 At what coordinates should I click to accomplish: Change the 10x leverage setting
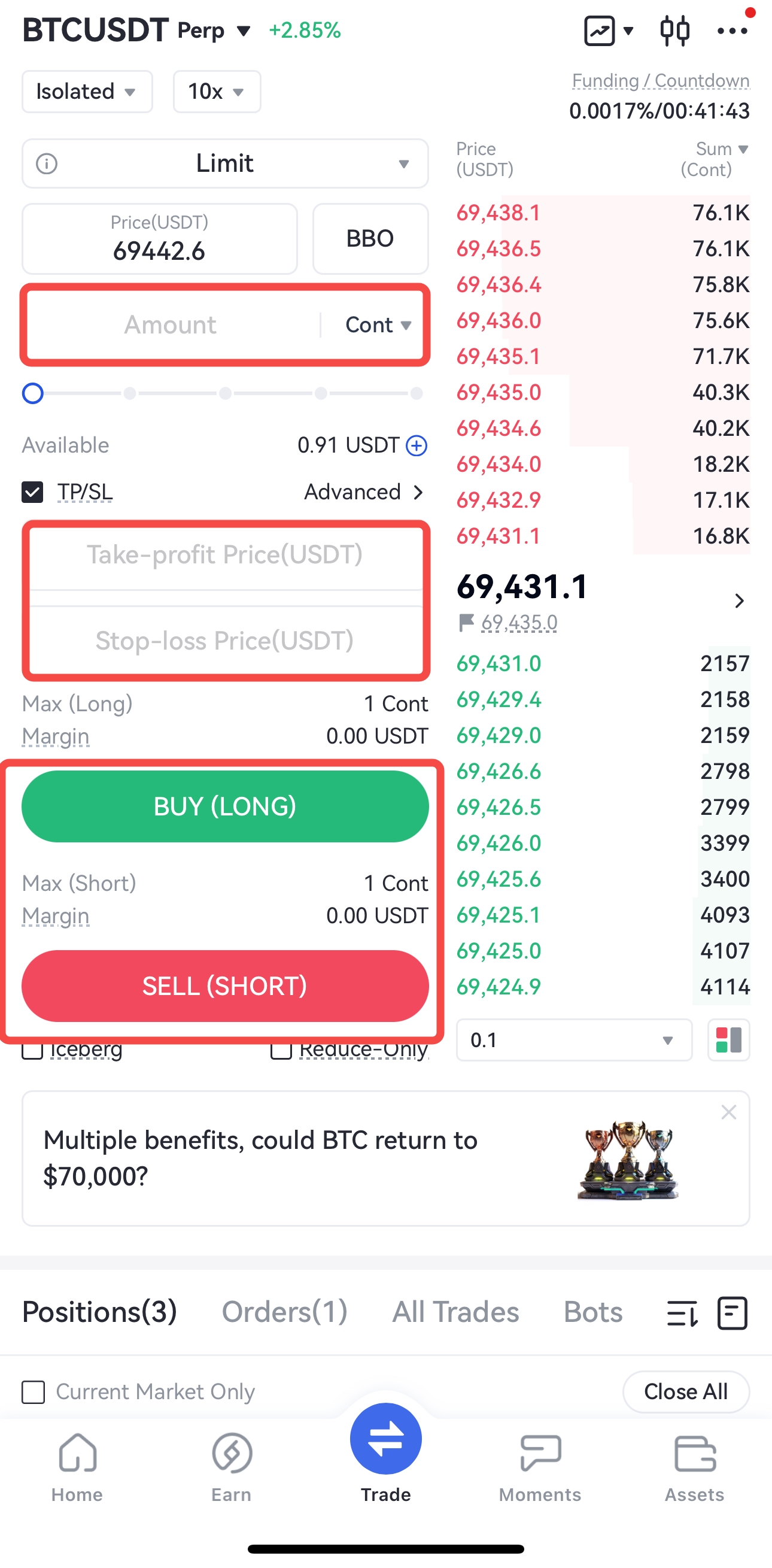click(x=217, y=92)
